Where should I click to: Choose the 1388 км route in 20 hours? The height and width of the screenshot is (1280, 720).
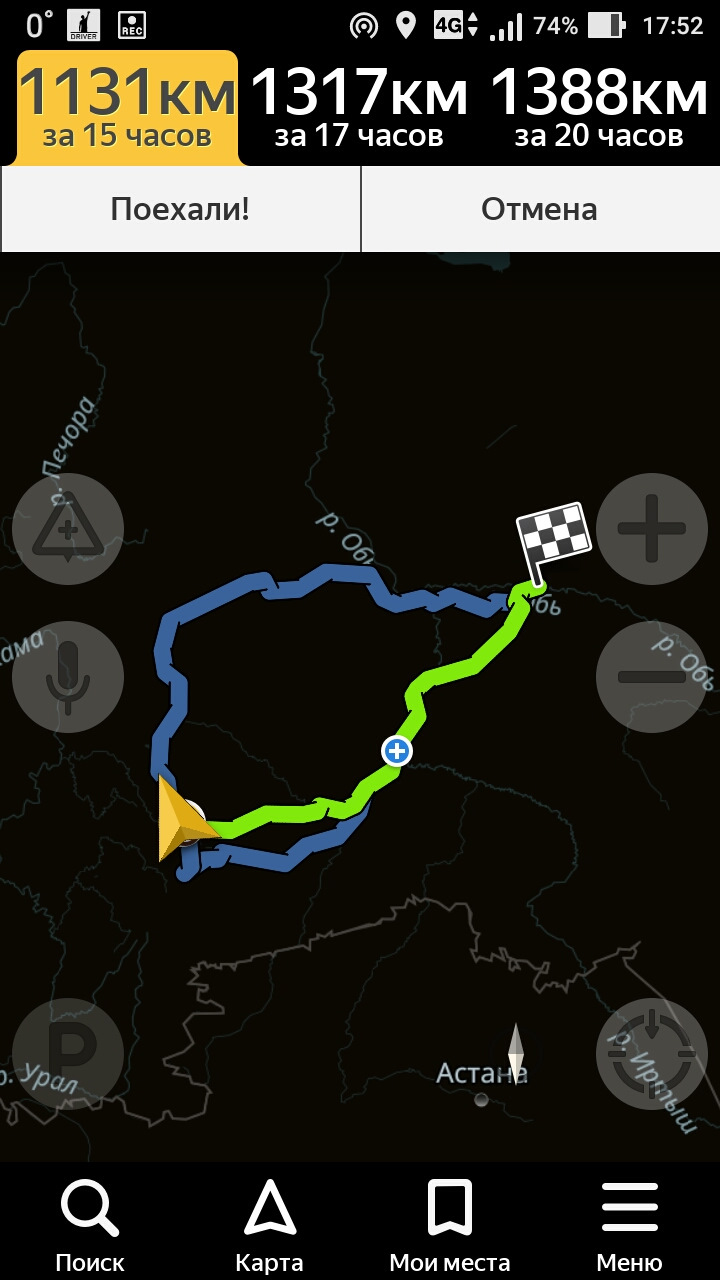click(598, 108)
